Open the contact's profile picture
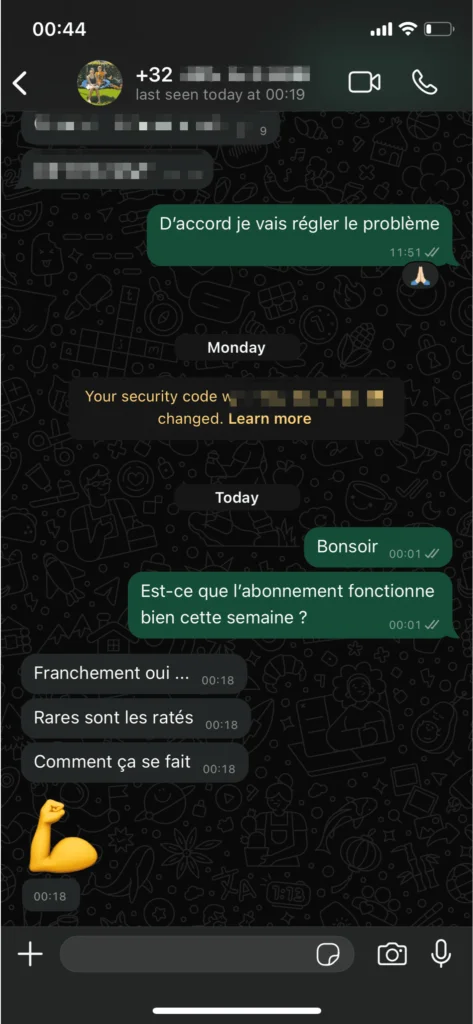The width and height of the screenshot is (473, 1024). tap(100, 83)
